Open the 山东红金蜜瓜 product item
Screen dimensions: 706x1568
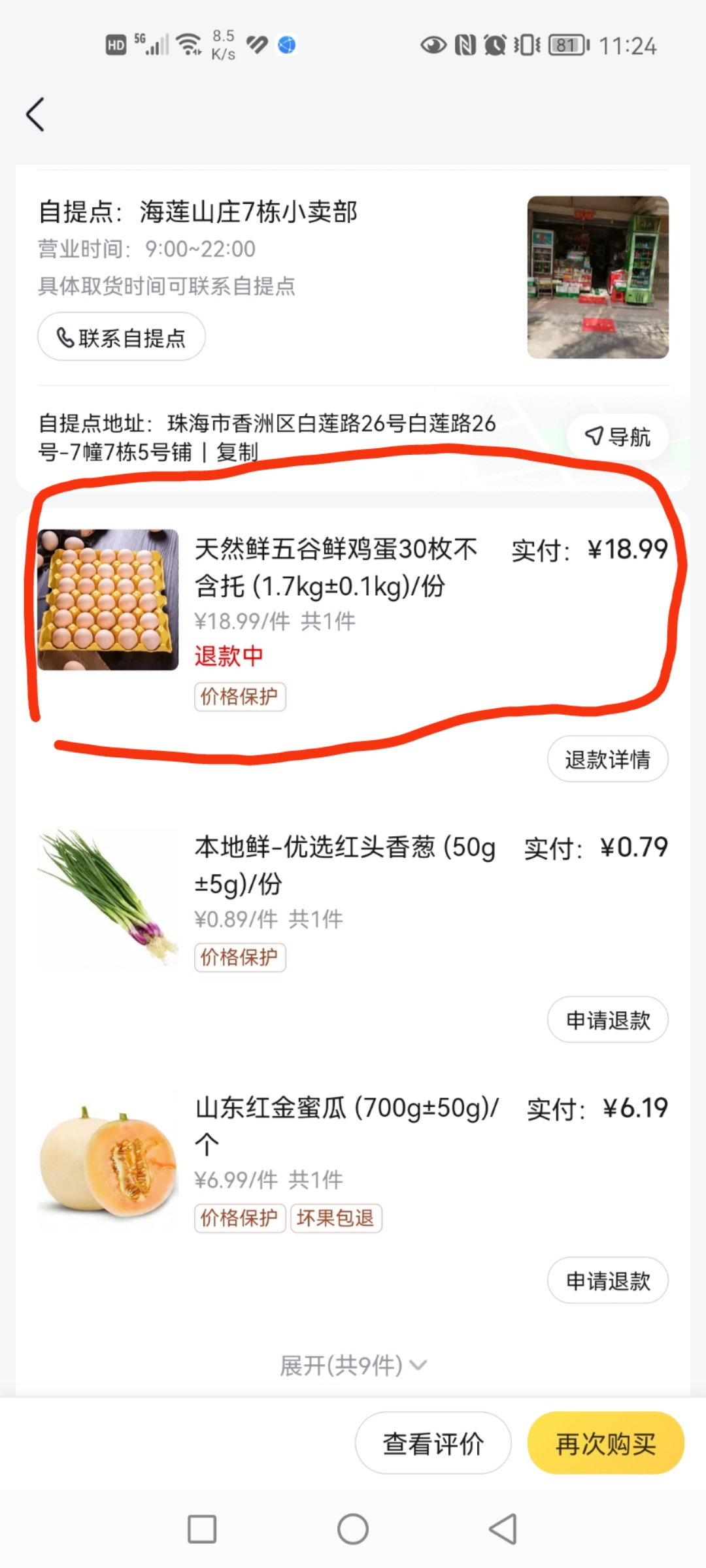point(346,1125)
